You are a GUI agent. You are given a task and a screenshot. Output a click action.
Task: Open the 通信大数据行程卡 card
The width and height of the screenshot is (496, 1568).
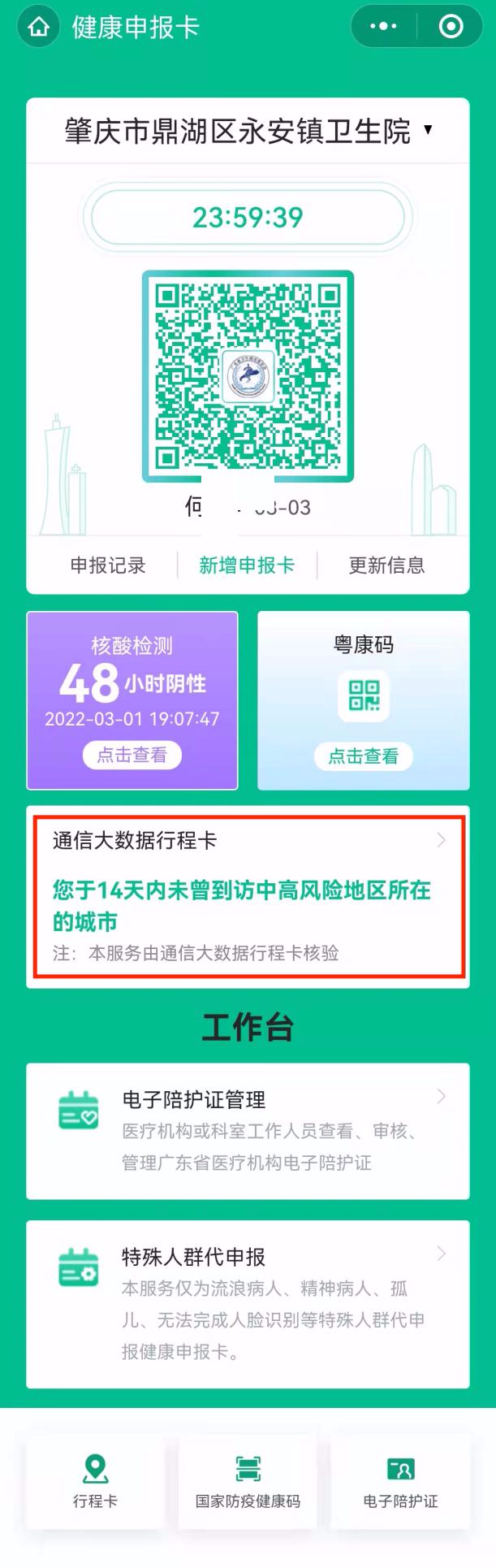coord(248,896)
